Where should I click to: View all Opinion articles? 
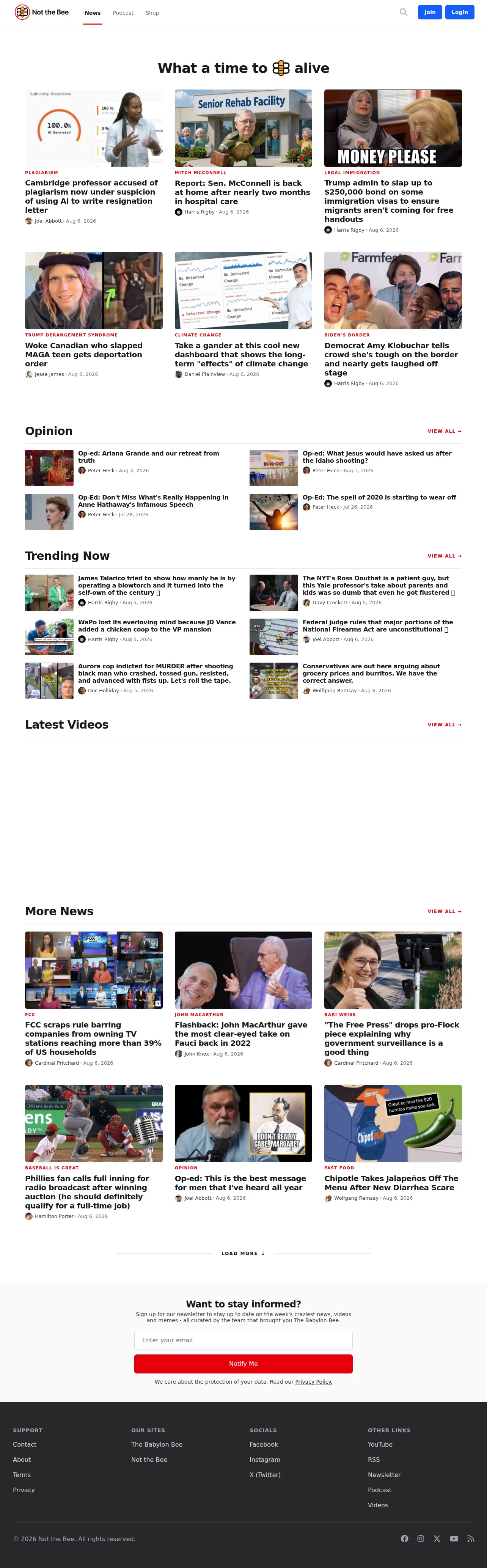tap(445, 431)
